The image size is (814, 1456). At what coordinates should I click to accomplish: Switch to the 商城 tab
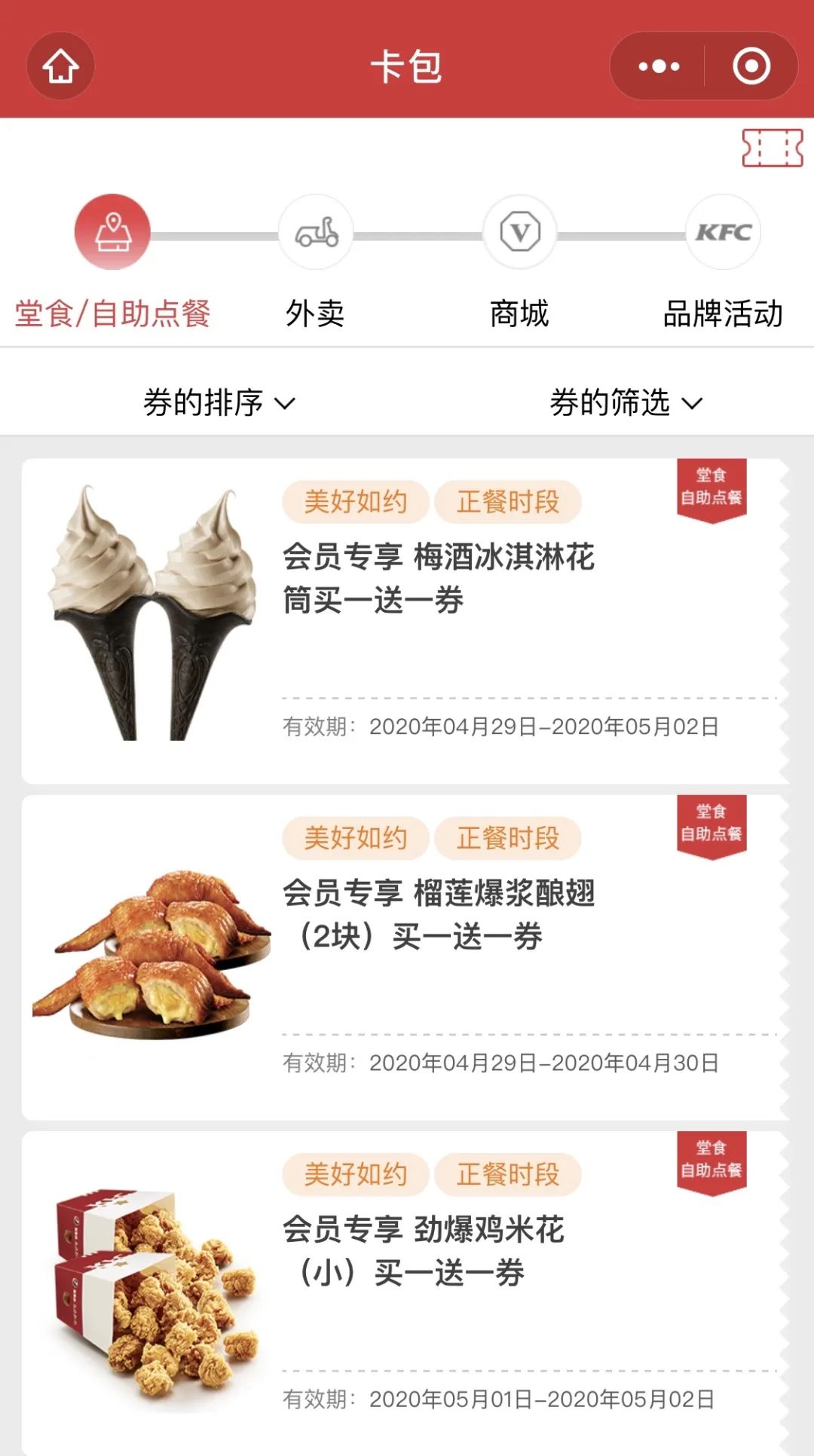click(x=519, y=262)
